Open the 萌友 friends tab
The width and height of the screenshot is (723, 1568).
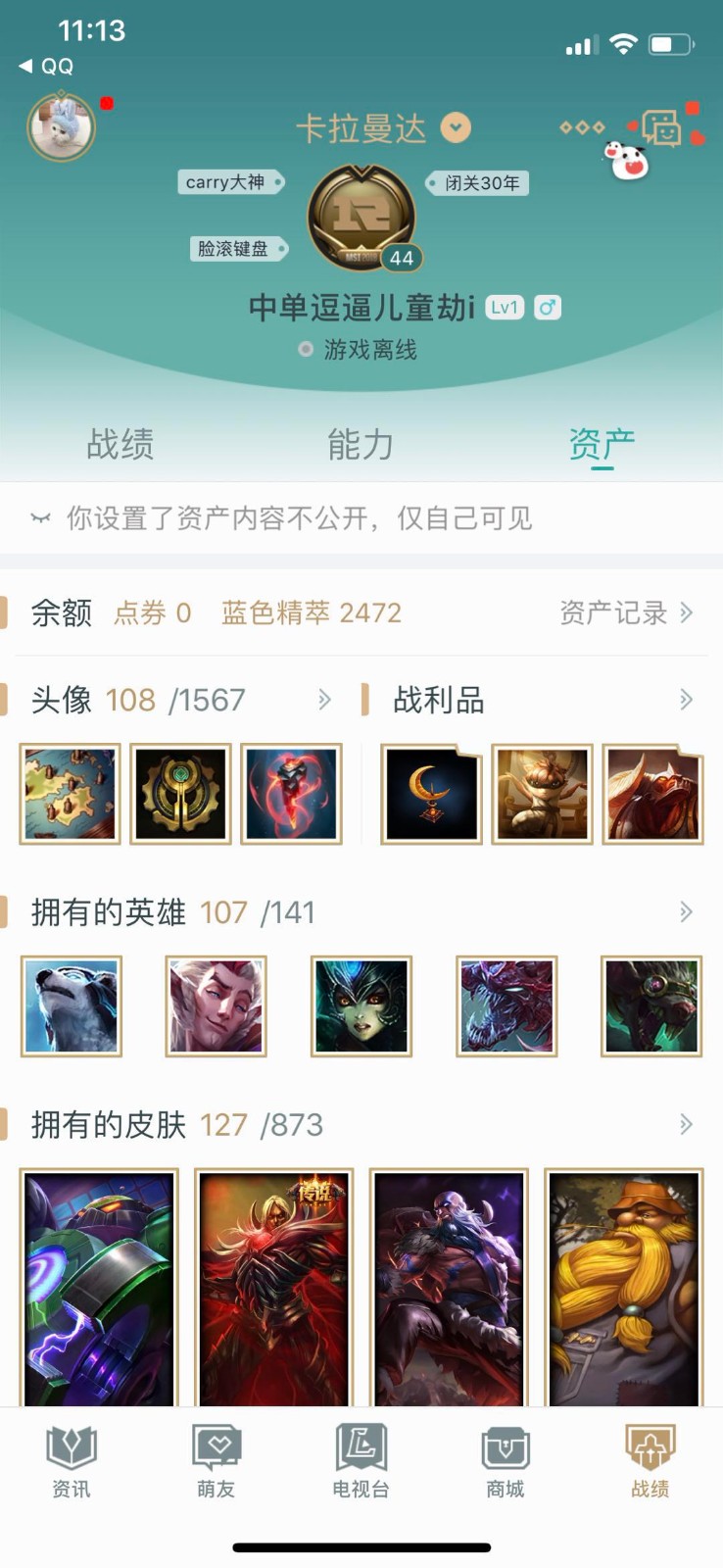point(216,1462)
